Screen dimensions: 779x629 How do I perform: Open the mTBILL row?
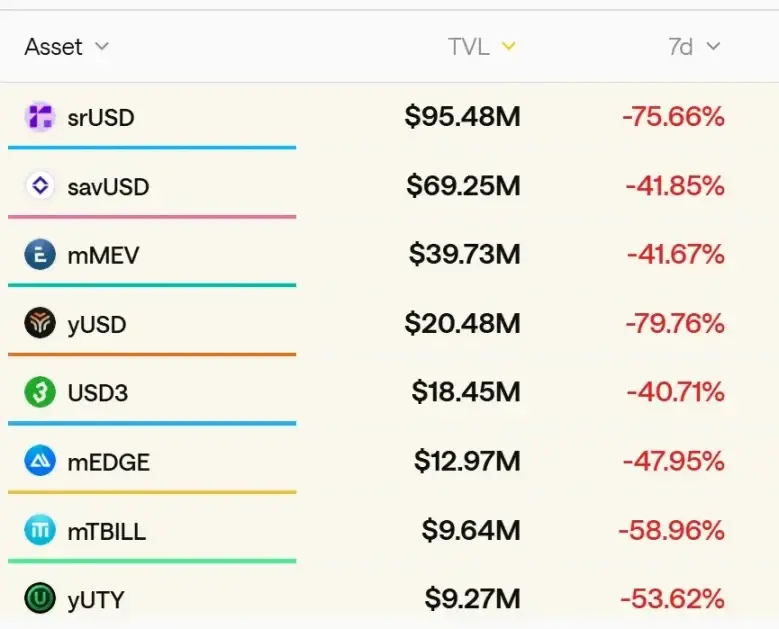point(106,531)
